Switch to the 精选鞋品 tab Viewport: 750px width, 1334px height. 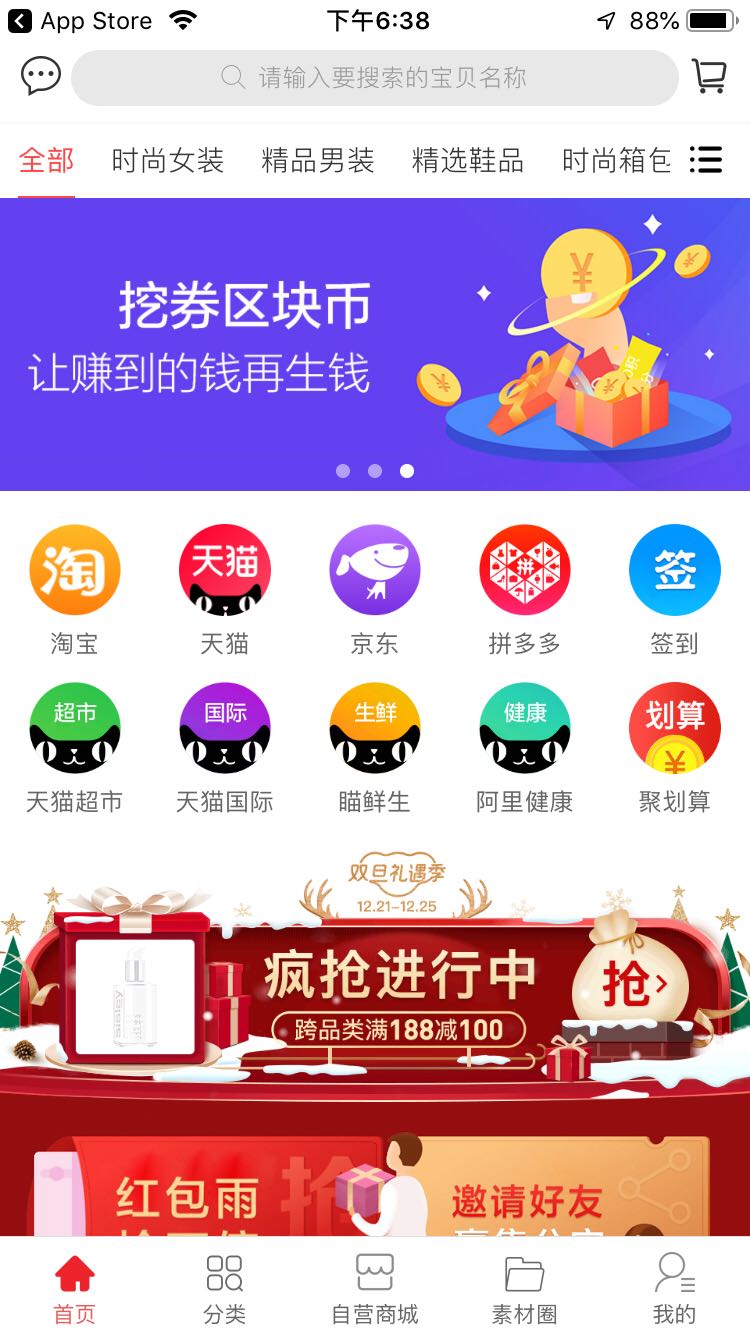466,160
